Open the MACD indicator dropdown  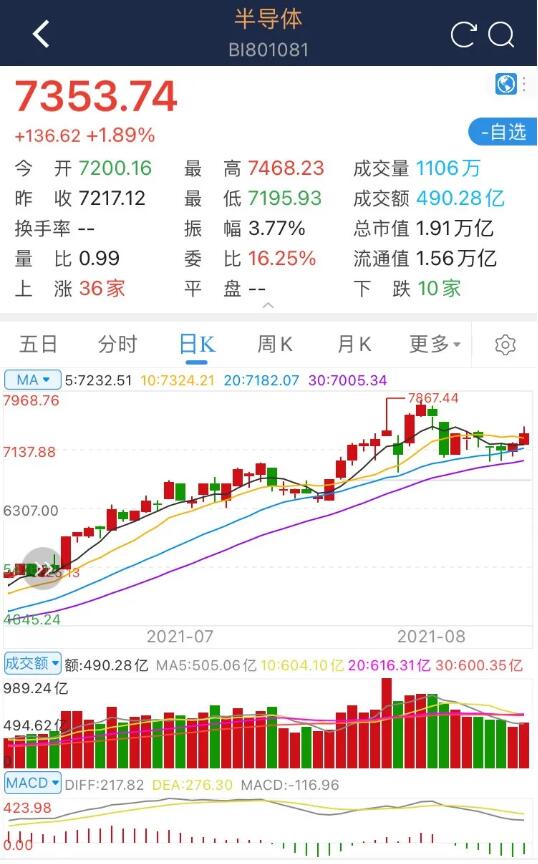pyautogui.click(x=33, y=783)
